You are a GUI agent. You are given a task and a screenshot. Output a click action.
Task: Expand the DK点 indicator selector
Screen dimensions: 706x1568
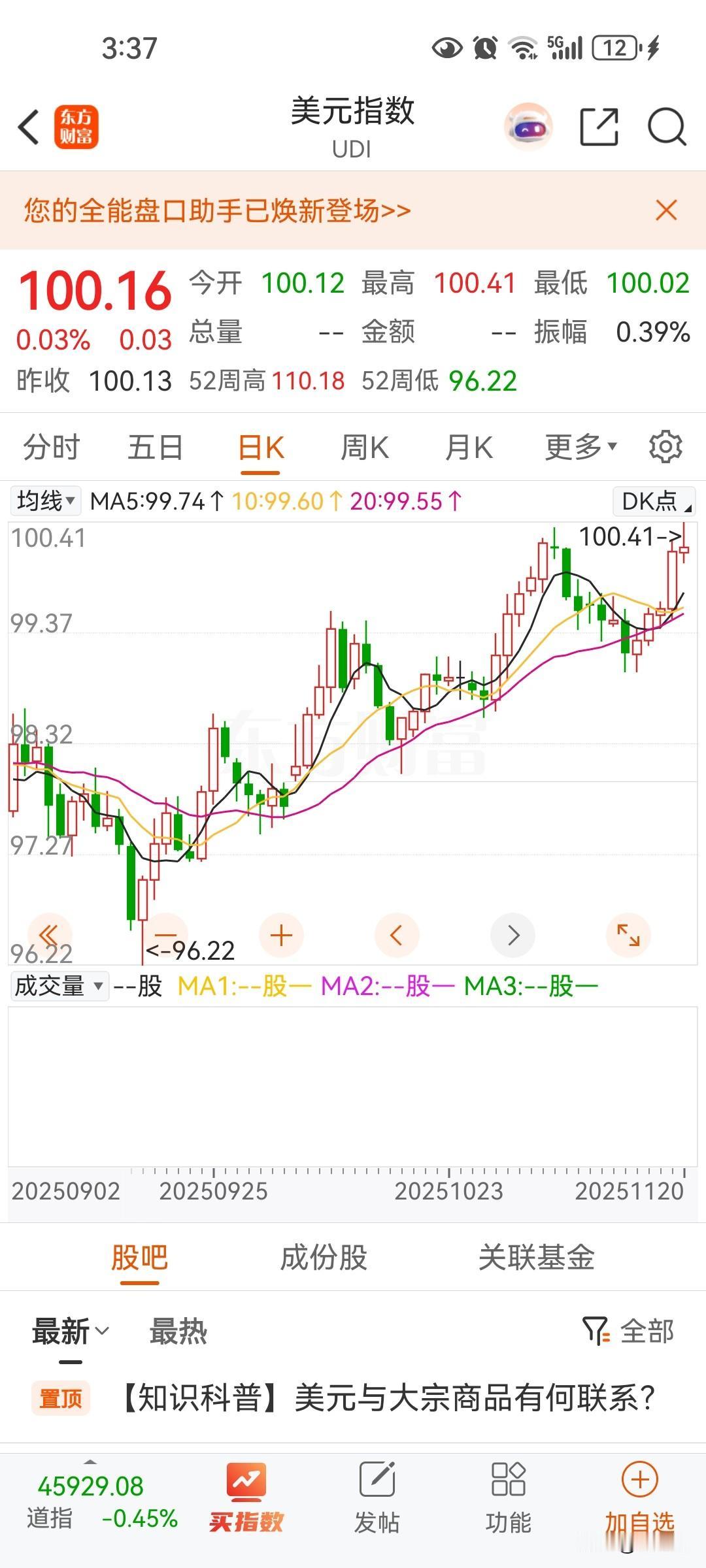click(x=654, y=500)
